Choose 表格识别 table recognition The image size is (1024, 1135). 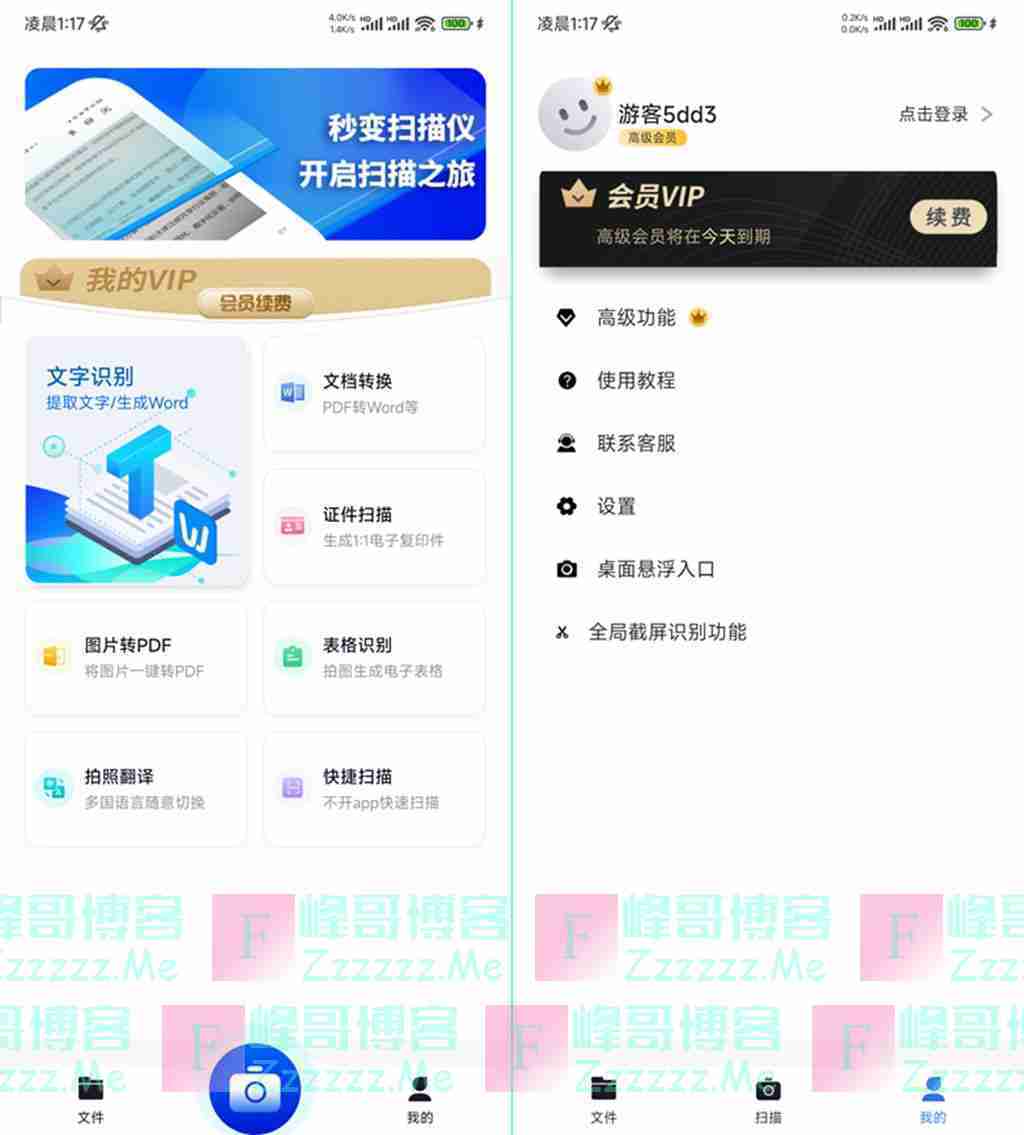pos(374,657)
